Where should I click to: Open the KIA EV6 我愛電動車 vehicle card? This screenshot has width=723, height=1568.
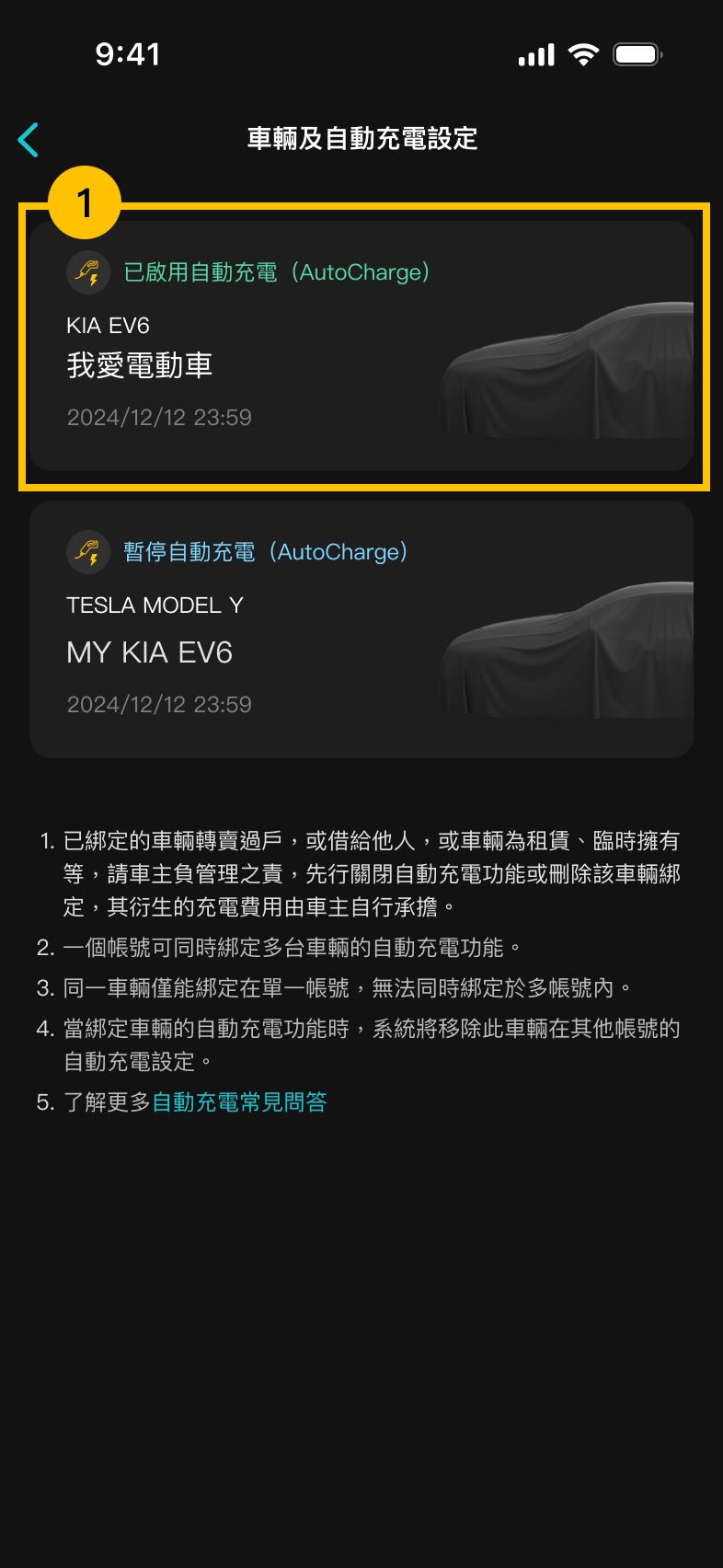coord(361,347)
